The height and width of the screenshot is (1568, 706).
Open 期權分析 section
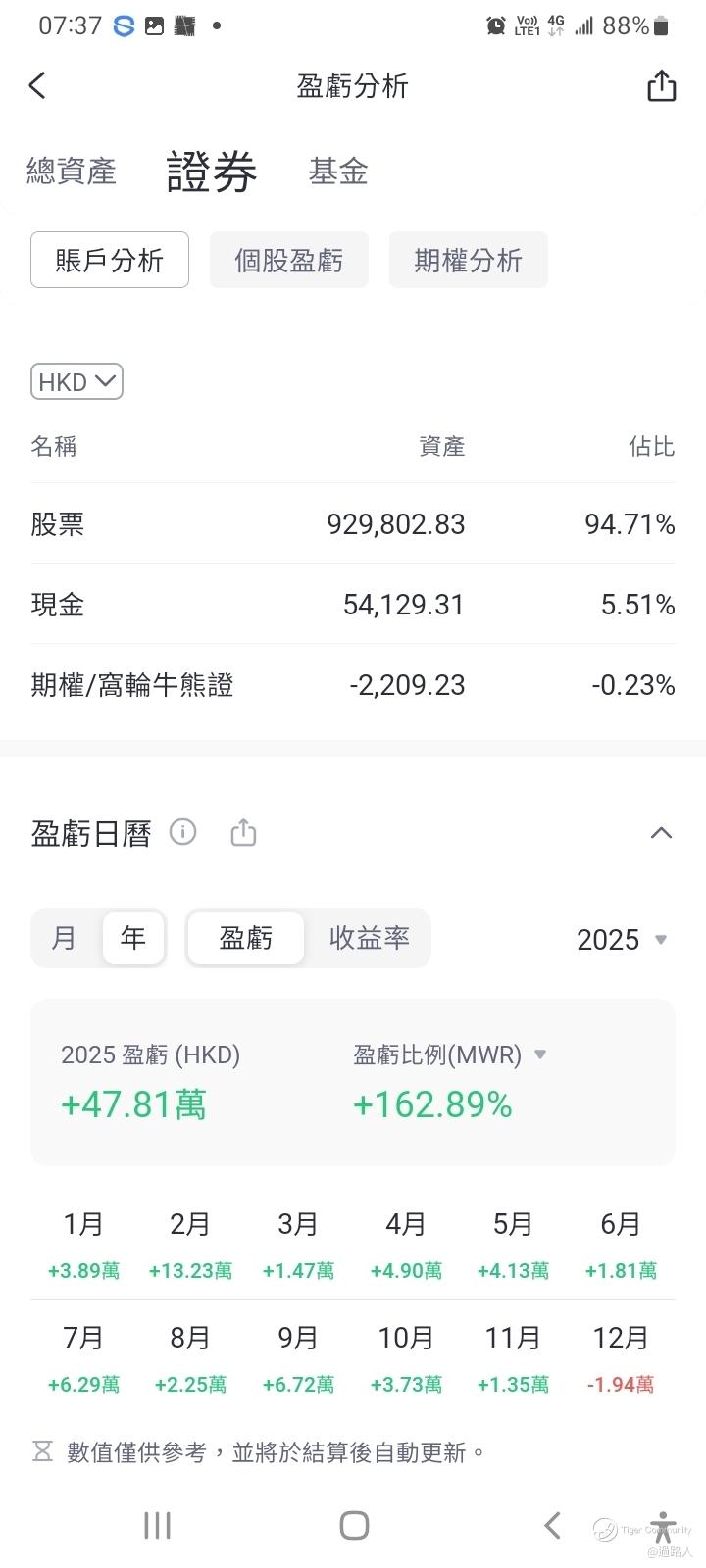tap(468, 260)
